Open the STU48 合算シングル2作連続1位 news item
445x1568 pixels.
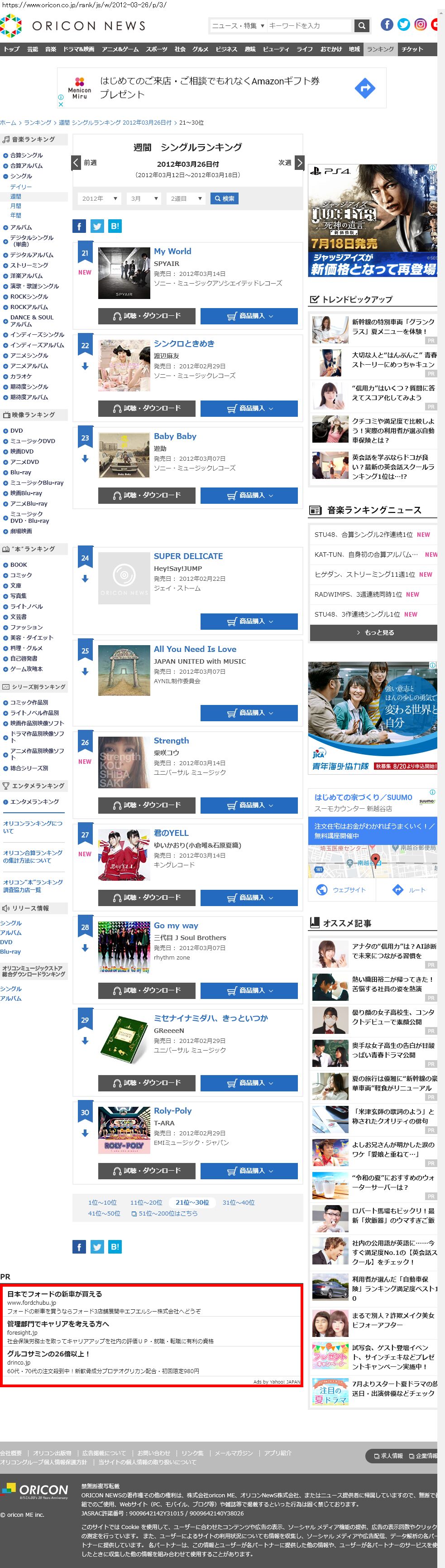click(363, 535)
